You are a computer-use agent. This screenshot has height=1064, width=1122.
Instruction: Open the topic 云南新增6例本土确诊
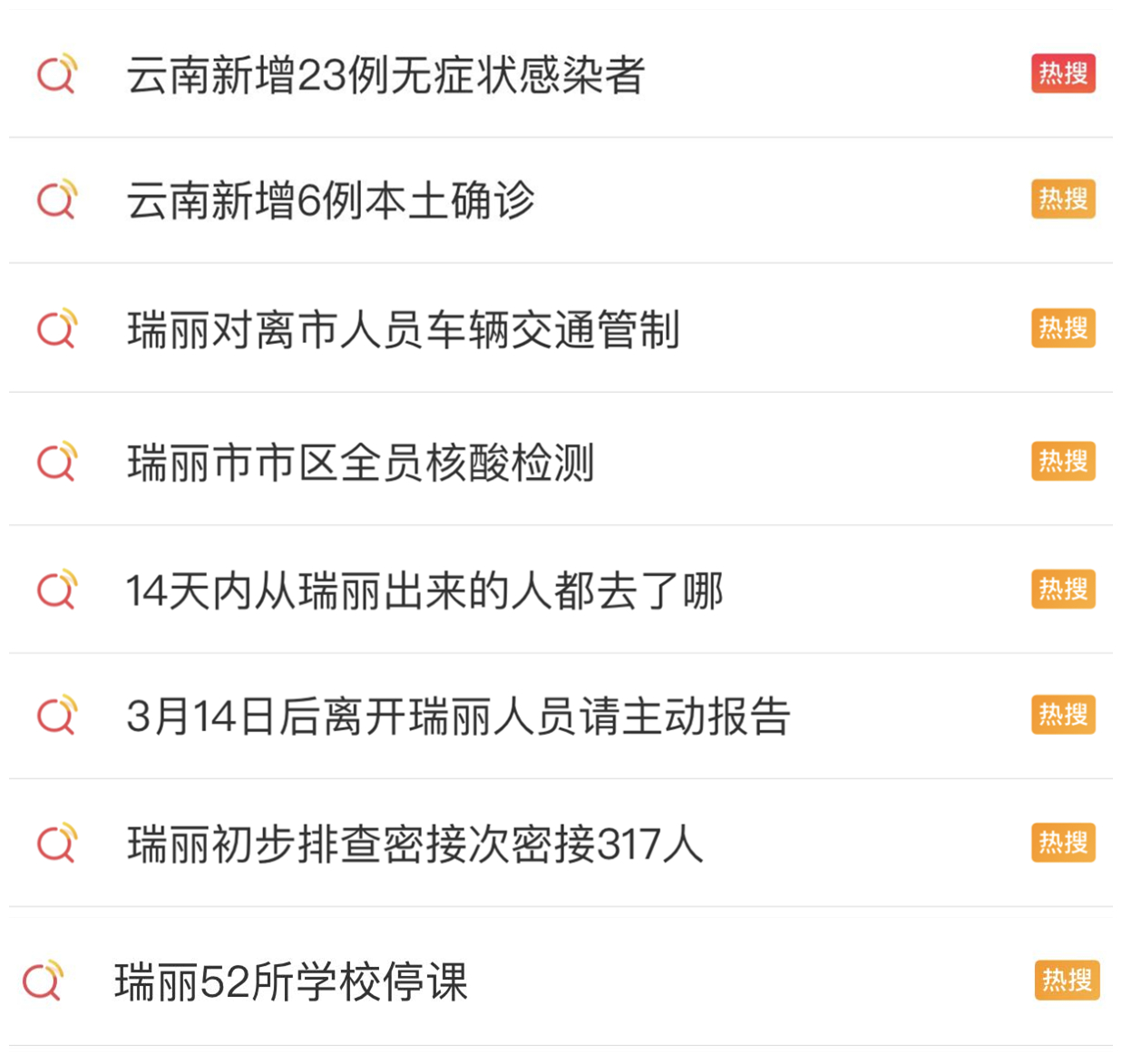tap(330, 200)
